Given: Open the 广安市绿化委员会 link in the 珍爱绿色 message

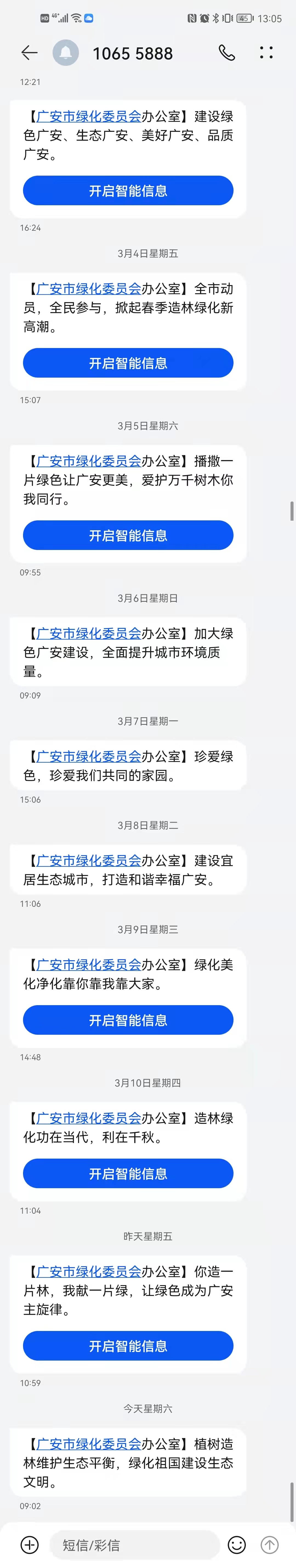Looking at the screenshot, I should coord(89,757).
